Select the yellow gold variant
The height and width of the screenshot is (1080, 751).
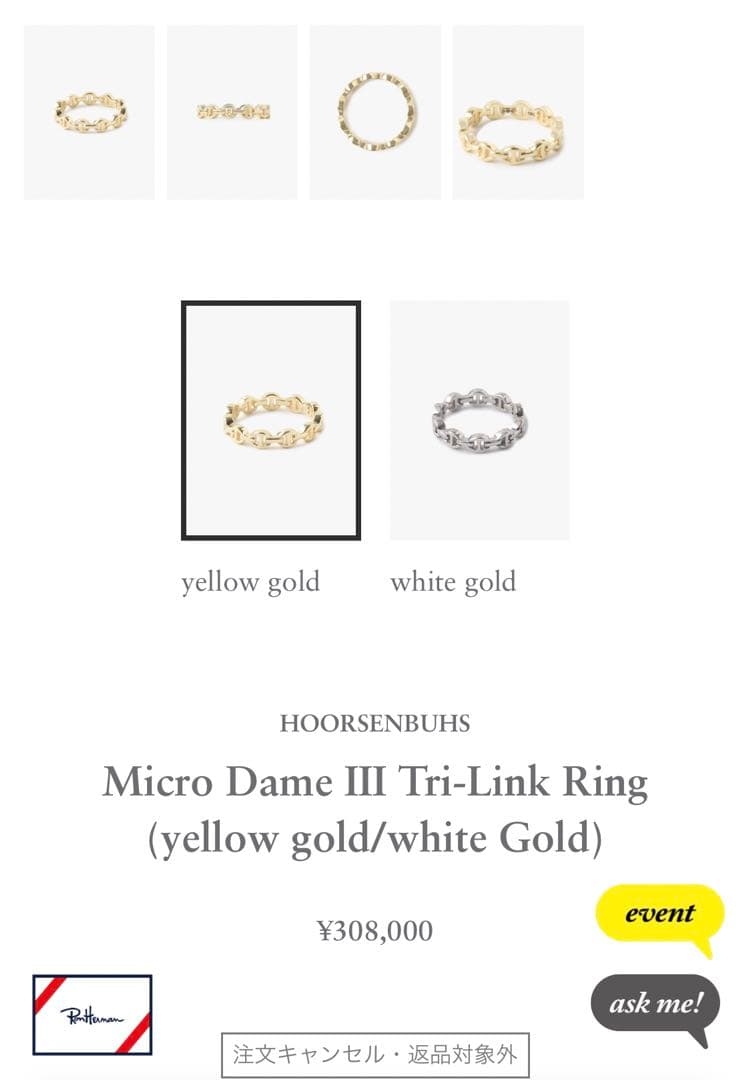(x=271, y=420)
